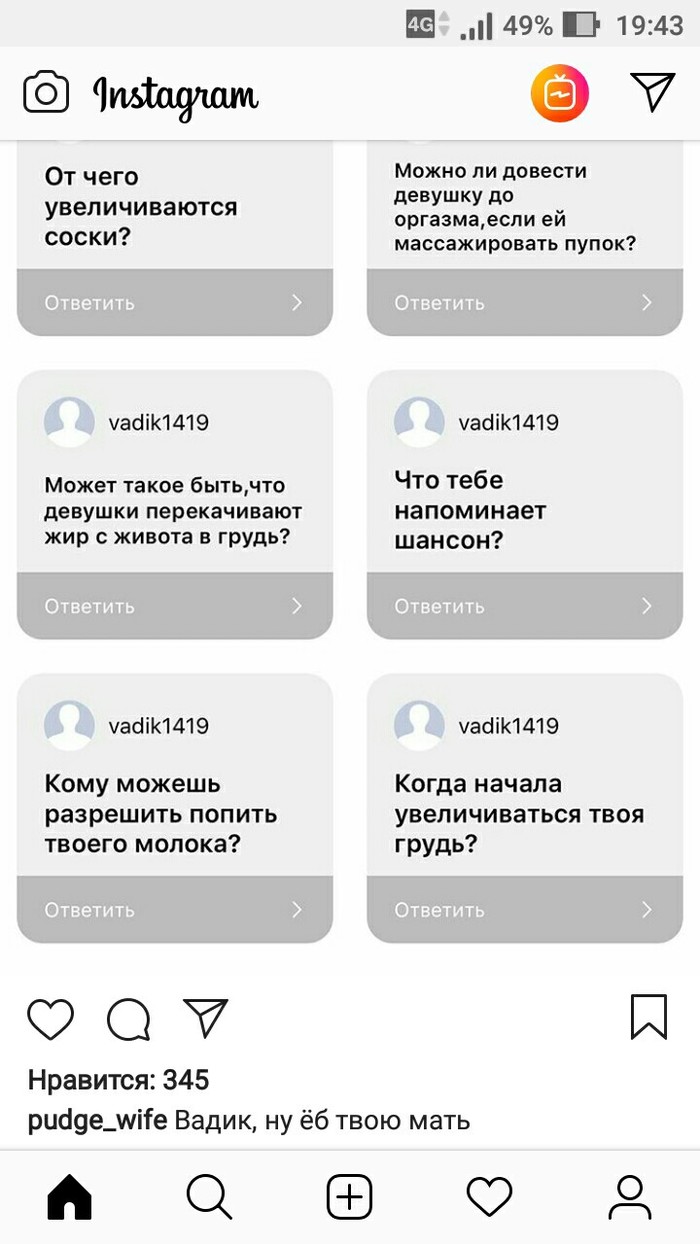Switch to the Search tab
Screen dimensions: 700x1244
(210, 1197)
